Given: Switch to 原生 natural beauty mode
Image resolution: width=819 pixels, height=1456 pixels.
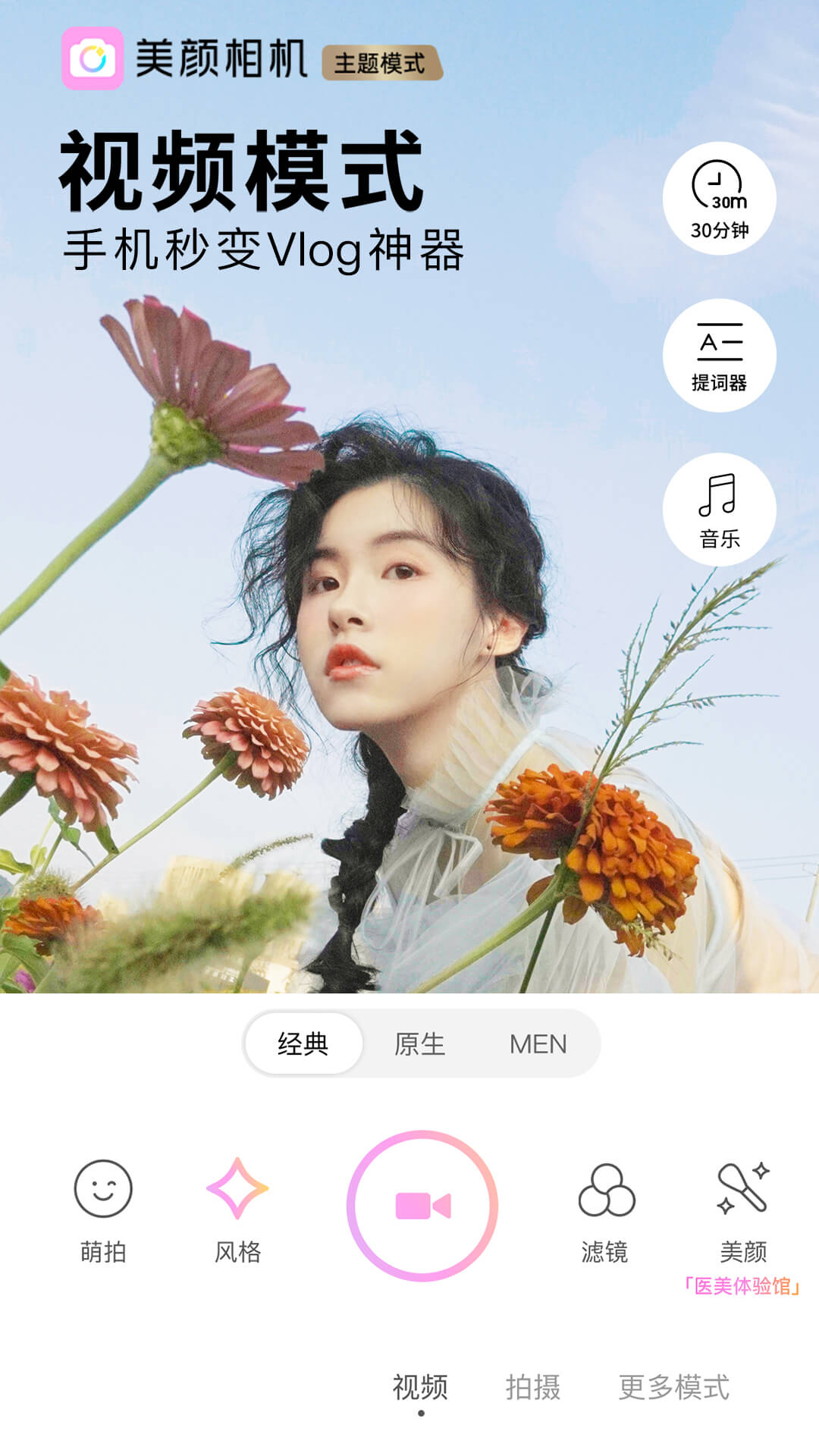Looking at the screenshot, I should point(422,1043).
